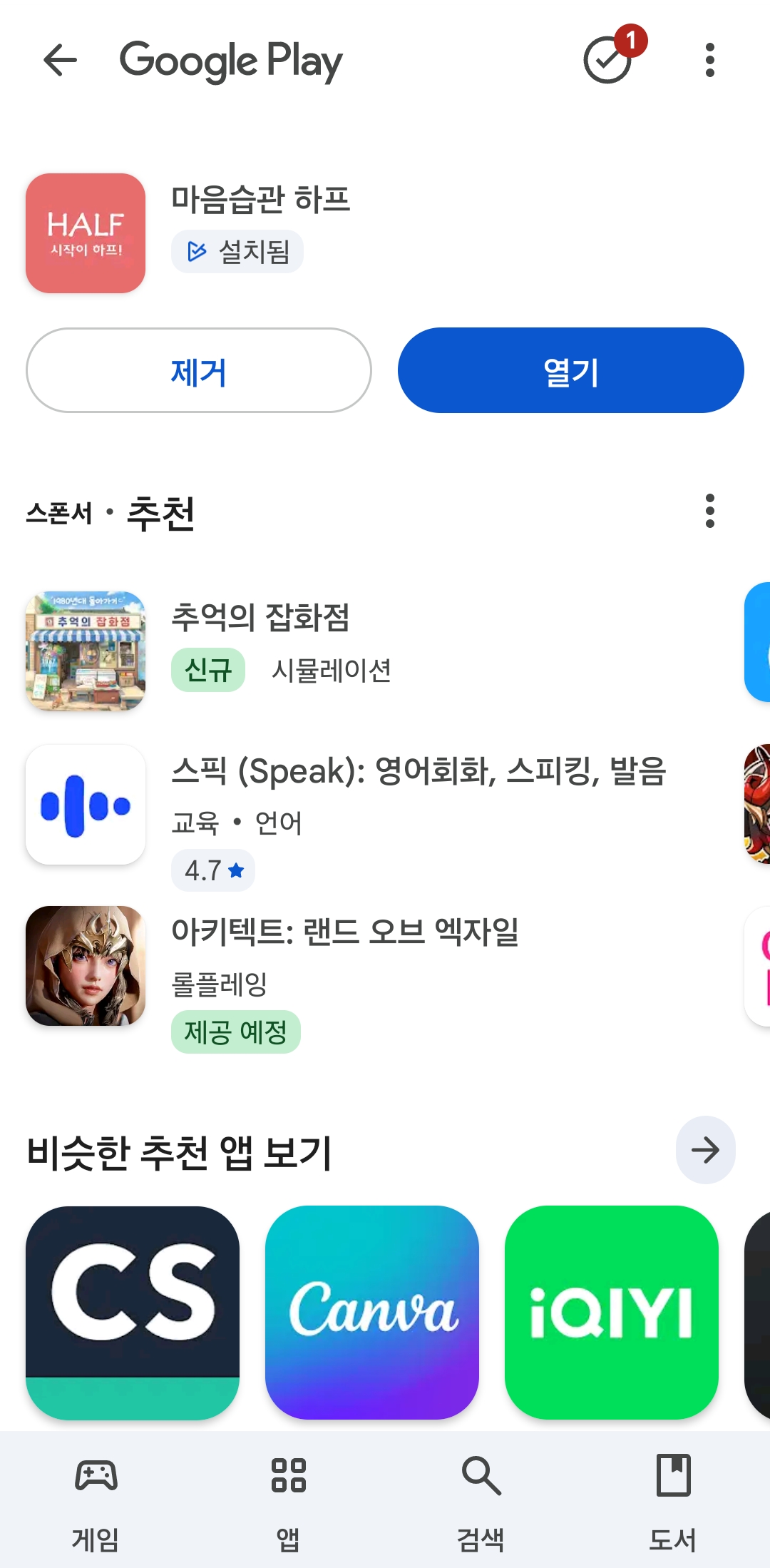The image size is (770, 1568).
Task: Open the top bar overflow menu
Action: [709, 60]
